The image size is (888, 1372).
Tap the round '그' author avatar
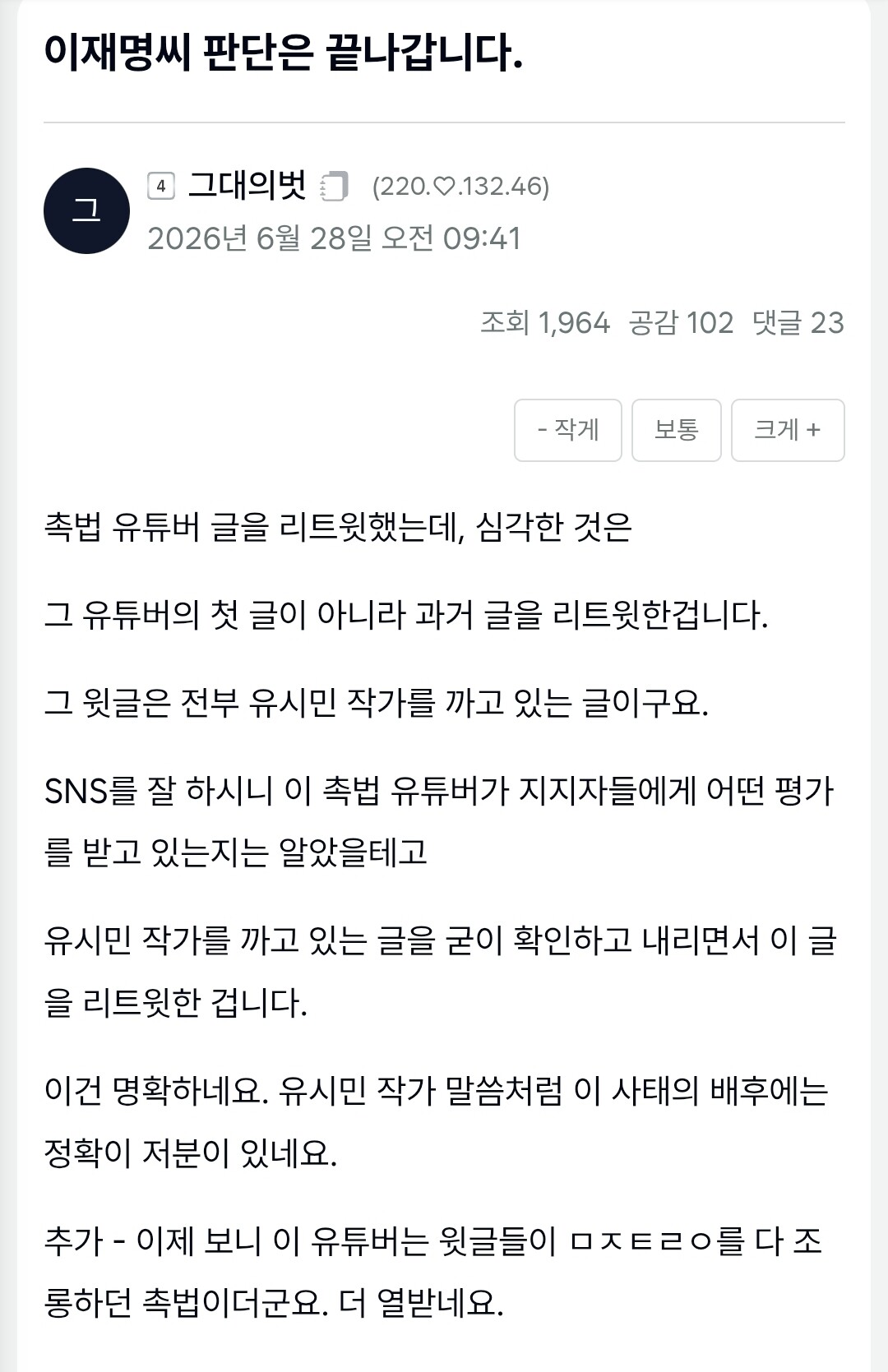pyautogui.click(x=86, y=210)
